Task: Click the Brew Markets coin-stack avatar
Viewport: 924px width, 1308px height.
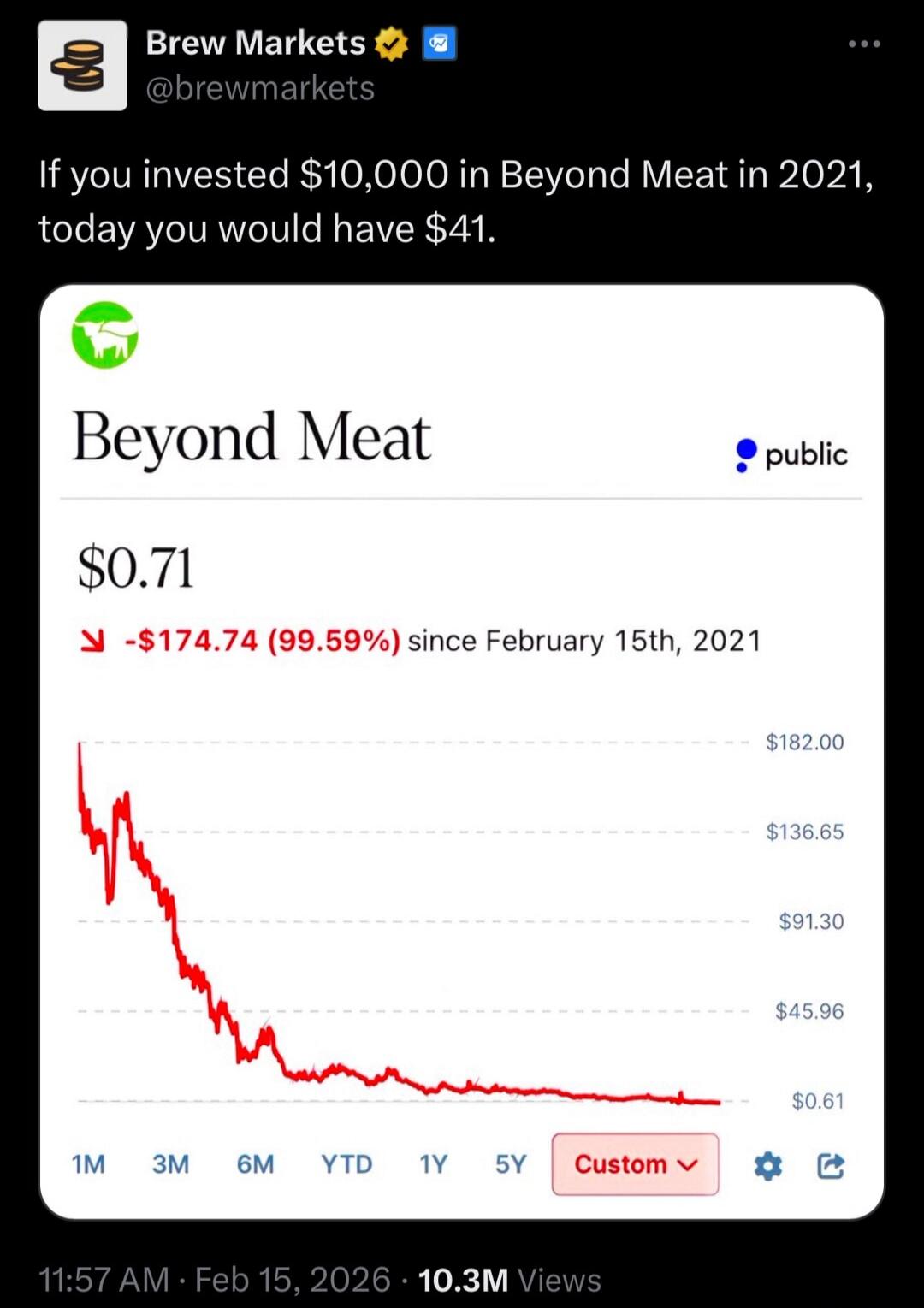Action: [81, 67]
